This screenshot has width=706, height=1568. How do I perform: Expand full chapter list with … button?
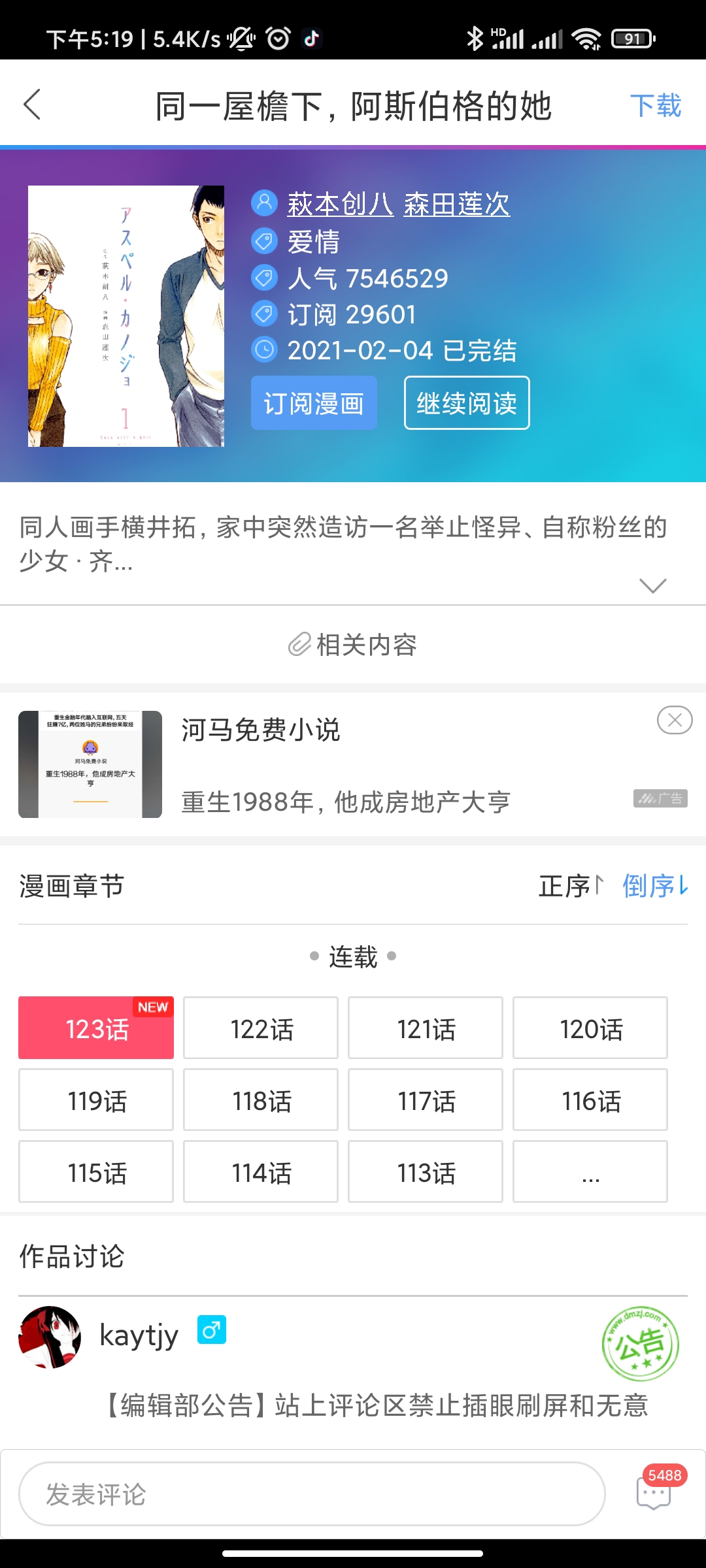[590, 1172]
